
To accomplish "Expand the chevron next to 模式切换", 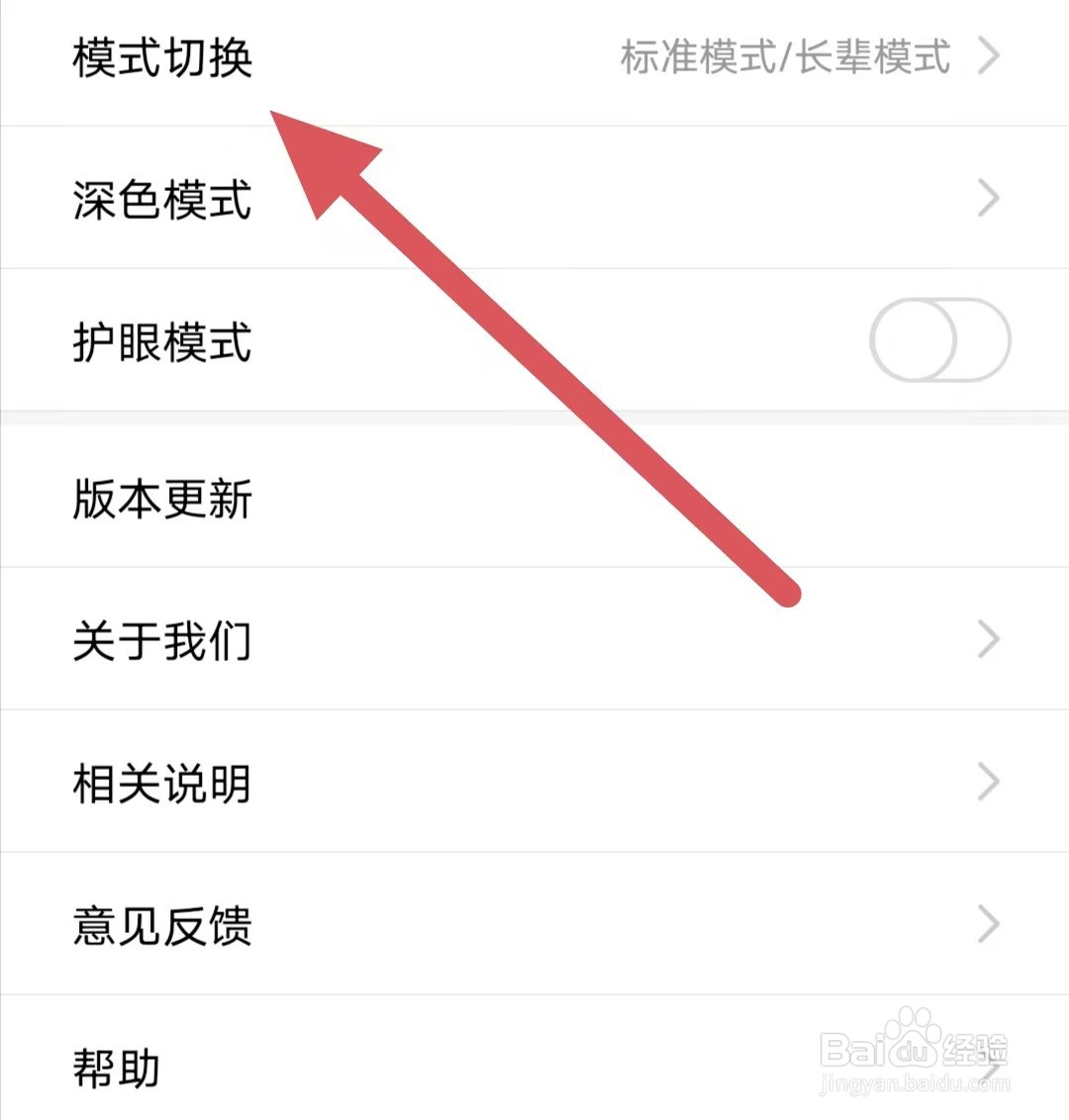I will pyautogui.click(x=989, y=57).
